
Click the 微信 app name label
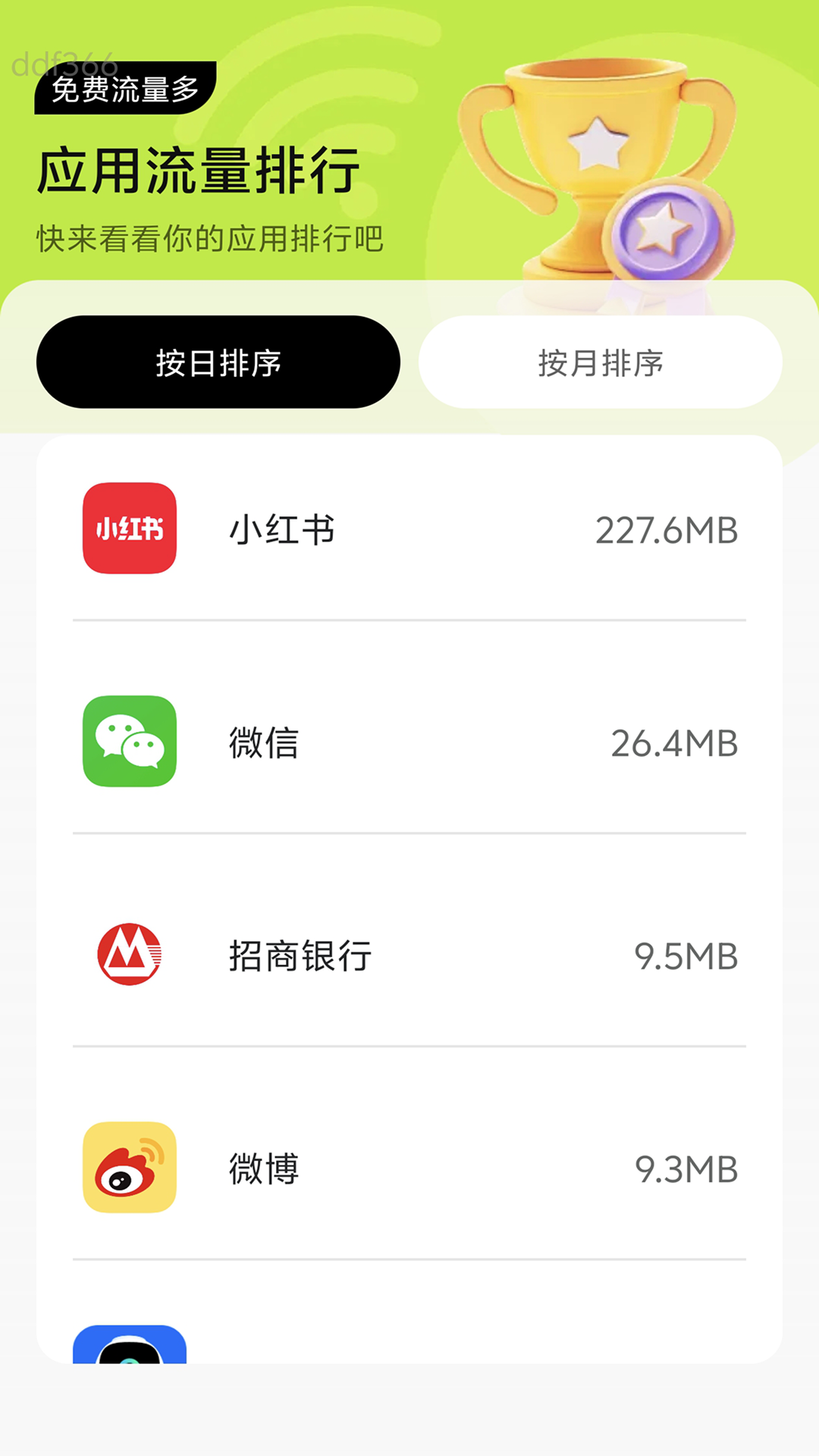pyautogui.click(x=262, y=743)
